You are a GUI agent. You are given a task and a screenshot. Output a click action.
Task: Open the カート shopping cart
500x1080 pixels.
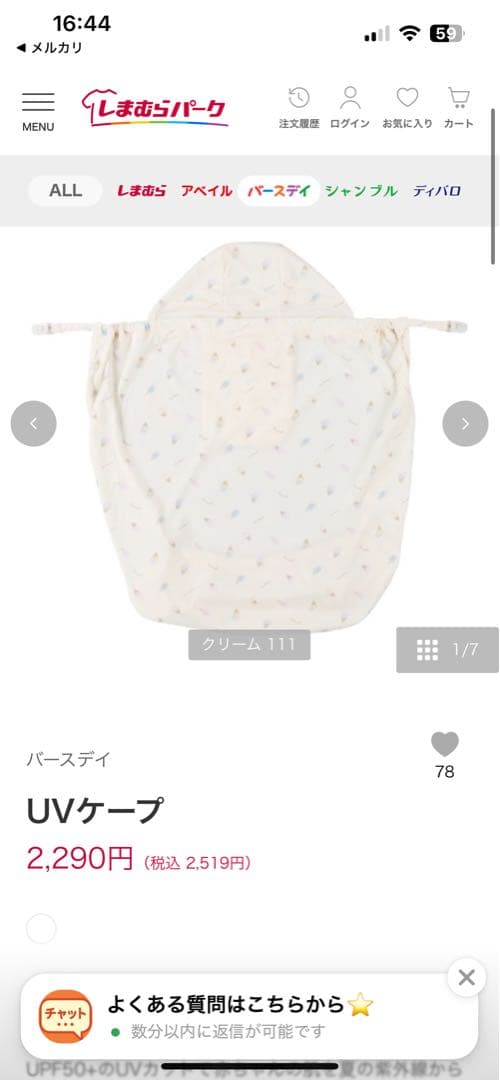pos(459,108)
